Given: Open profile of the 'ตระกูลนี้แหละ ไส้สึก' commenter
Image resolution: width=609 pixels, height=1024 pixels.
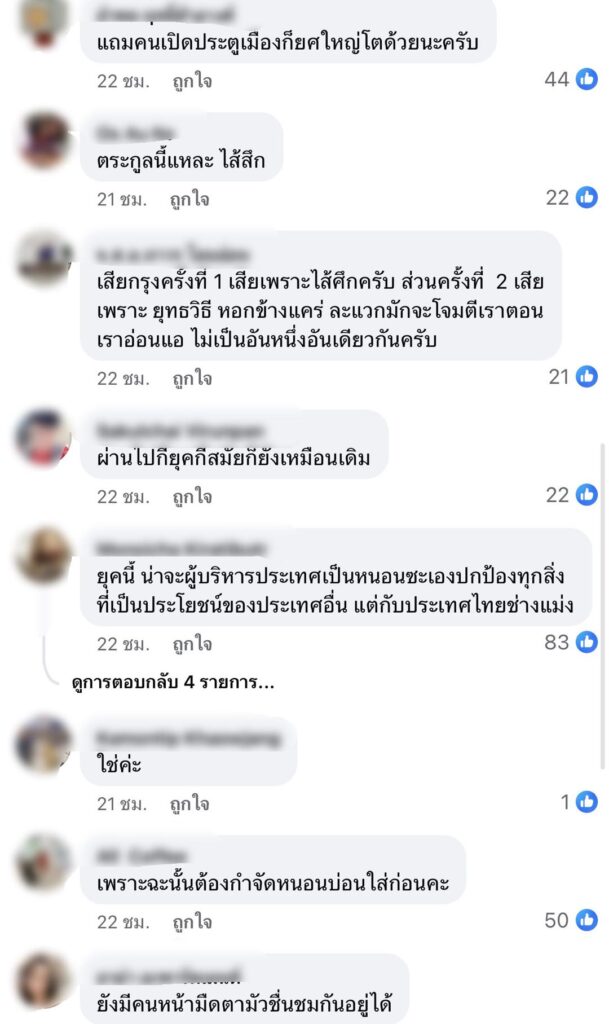Looking at the screenshot, I should [45, 141].
